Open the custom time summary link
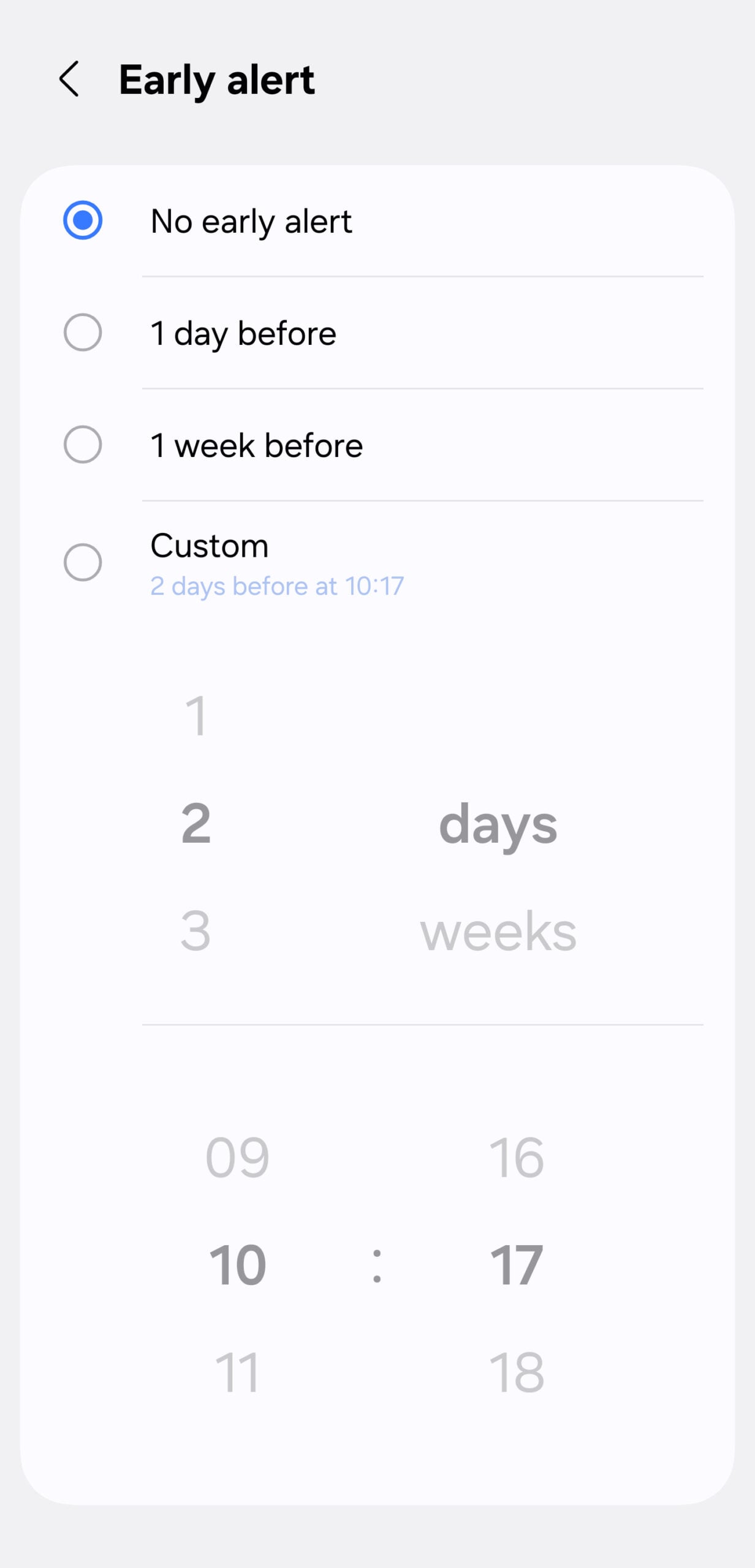Screen dimensions: 755x1568 point(278,586)
